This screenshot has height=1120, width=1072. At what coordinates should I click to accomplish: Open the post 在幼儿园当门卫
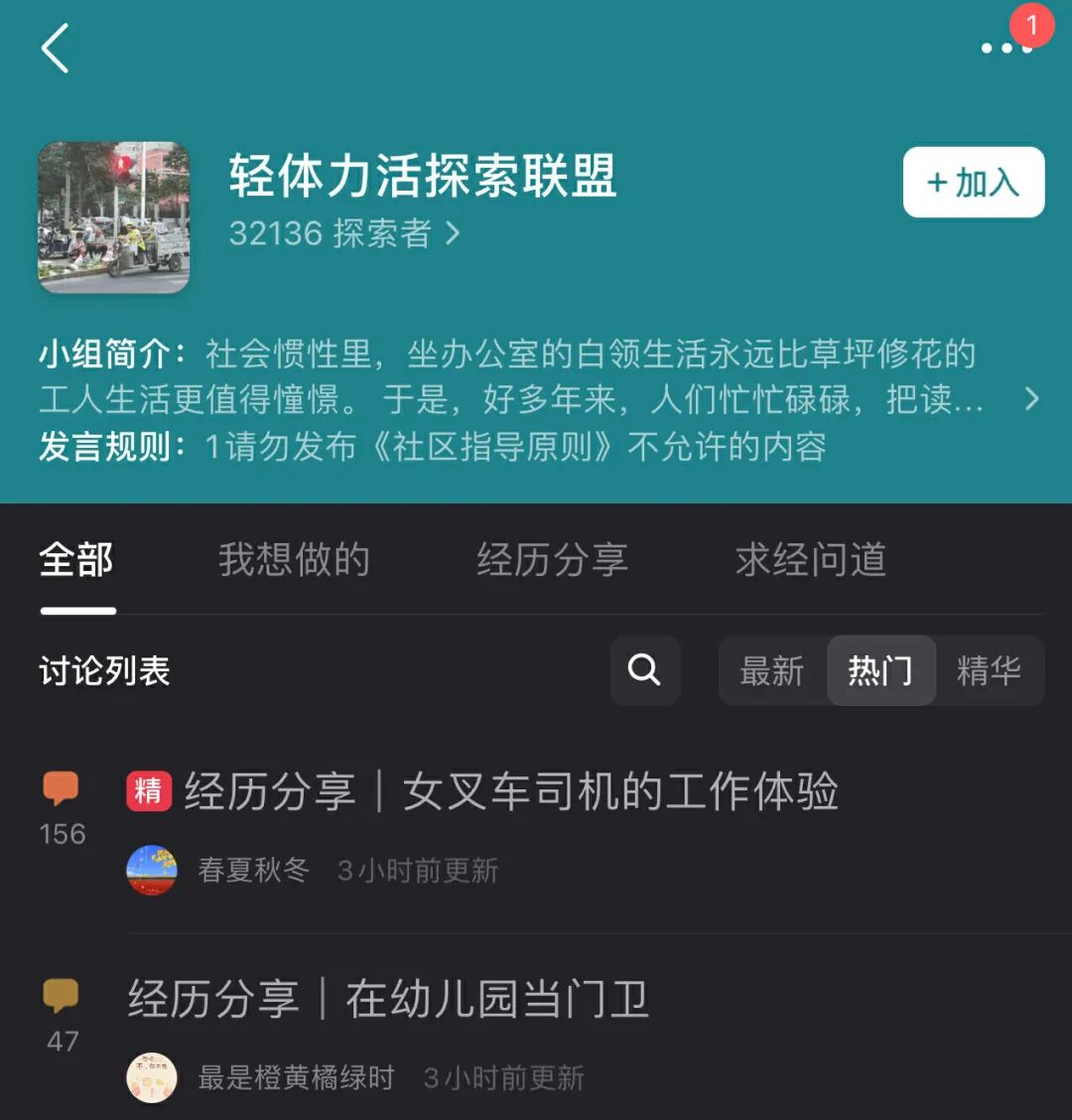click(x=388, y=999)
